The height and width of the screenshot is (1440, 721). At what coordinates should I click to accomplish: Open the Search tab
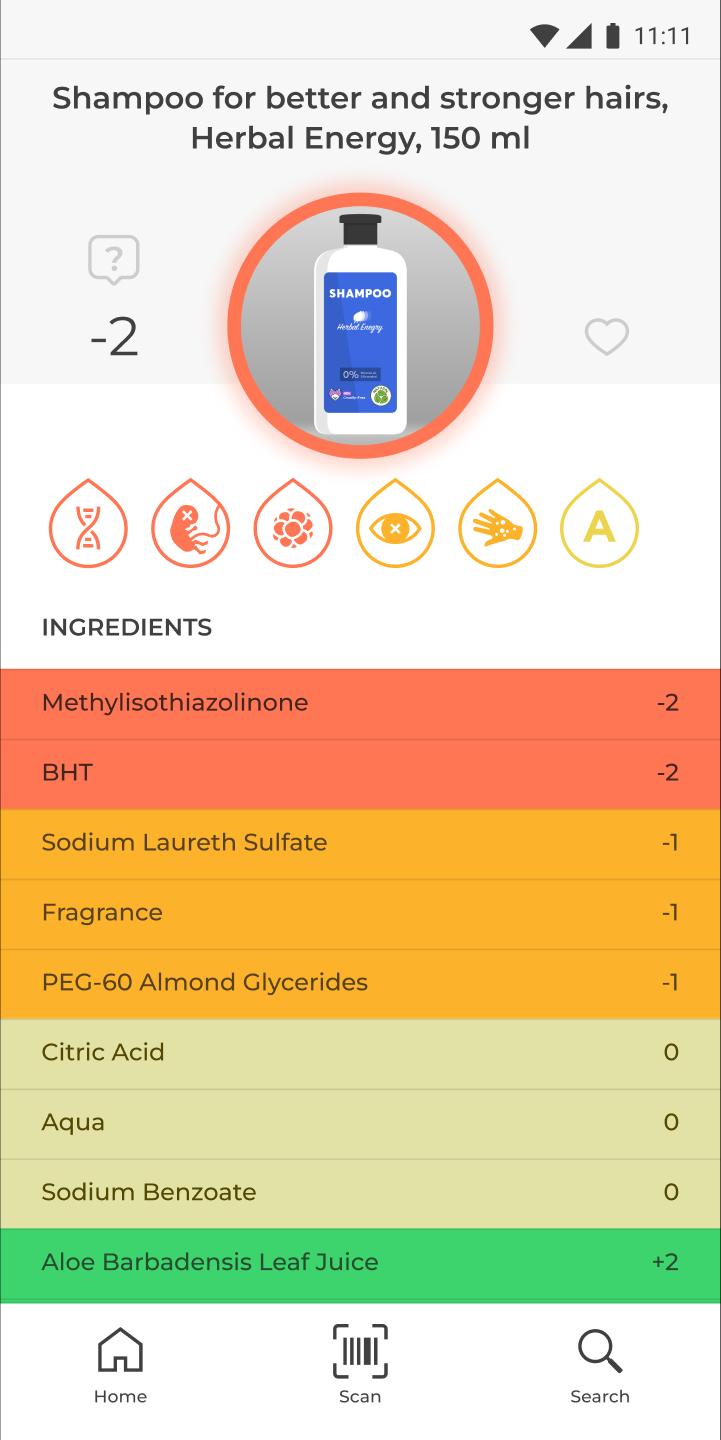click(600, 1367)
